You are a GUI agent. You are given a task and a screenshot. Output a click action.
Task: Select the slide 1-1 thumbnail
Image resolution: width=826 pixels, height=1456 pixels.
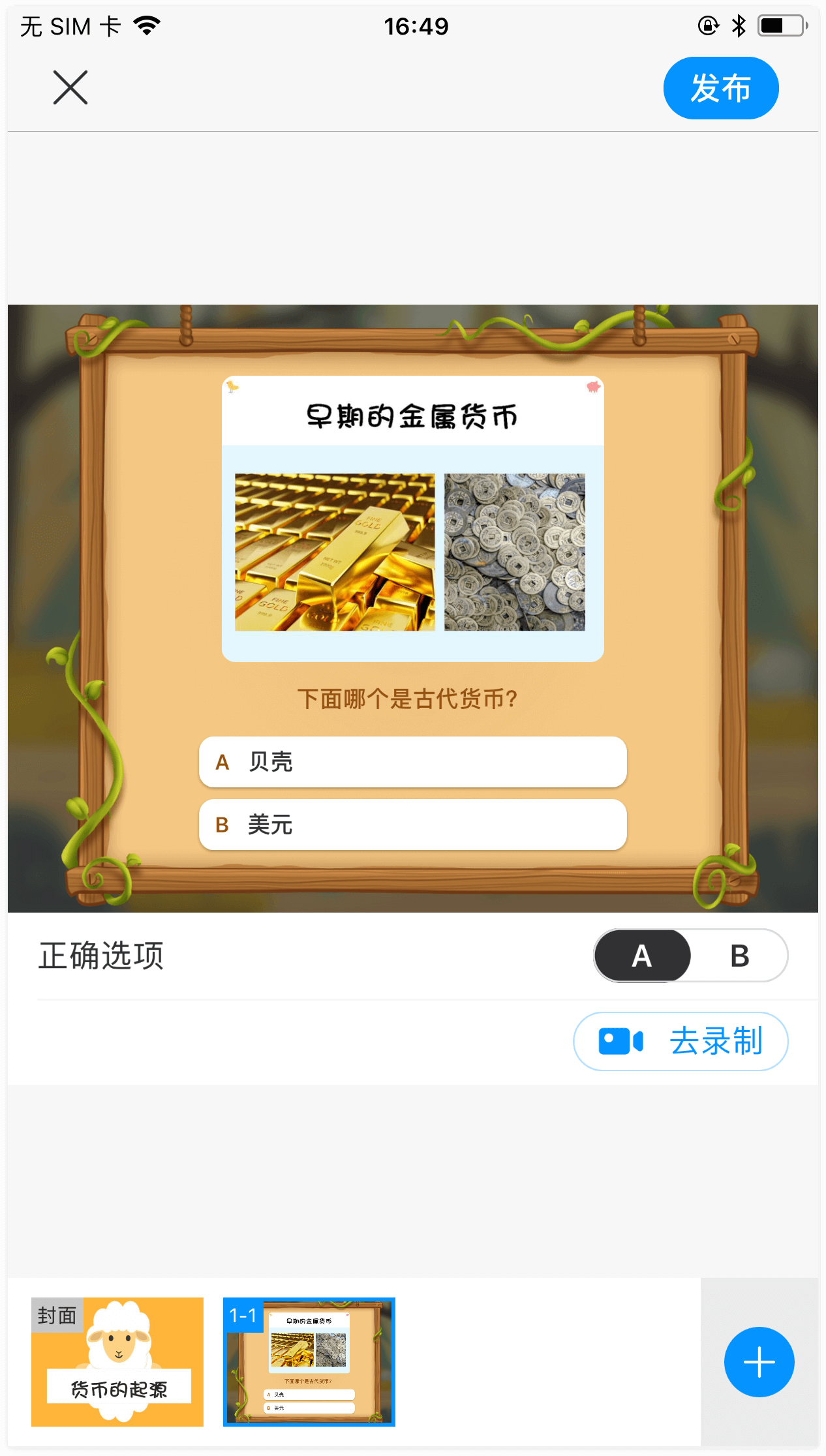coord(309,1361)
